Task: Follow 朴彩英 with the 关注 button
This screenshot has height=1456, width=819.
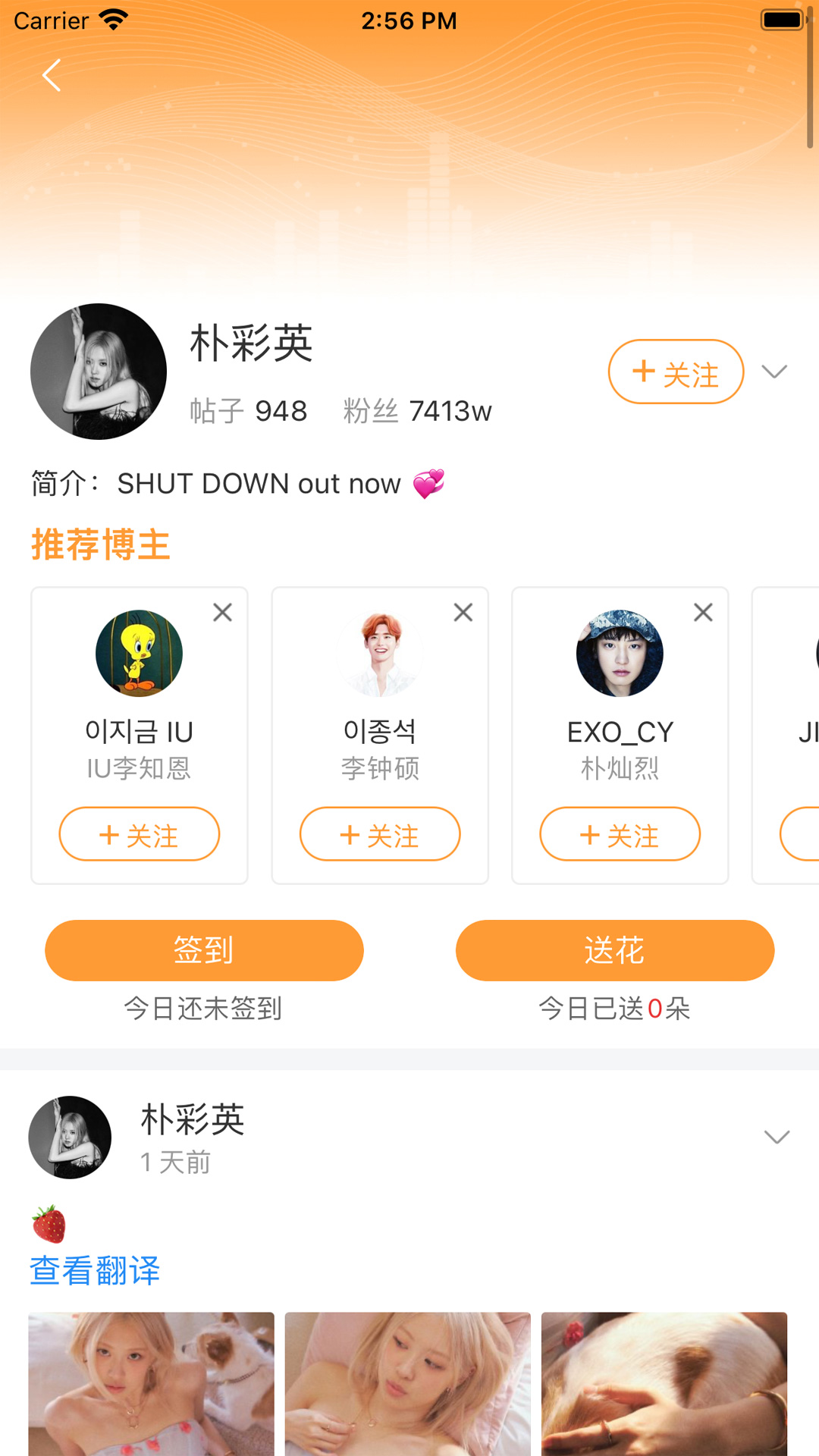Action: 675,372
